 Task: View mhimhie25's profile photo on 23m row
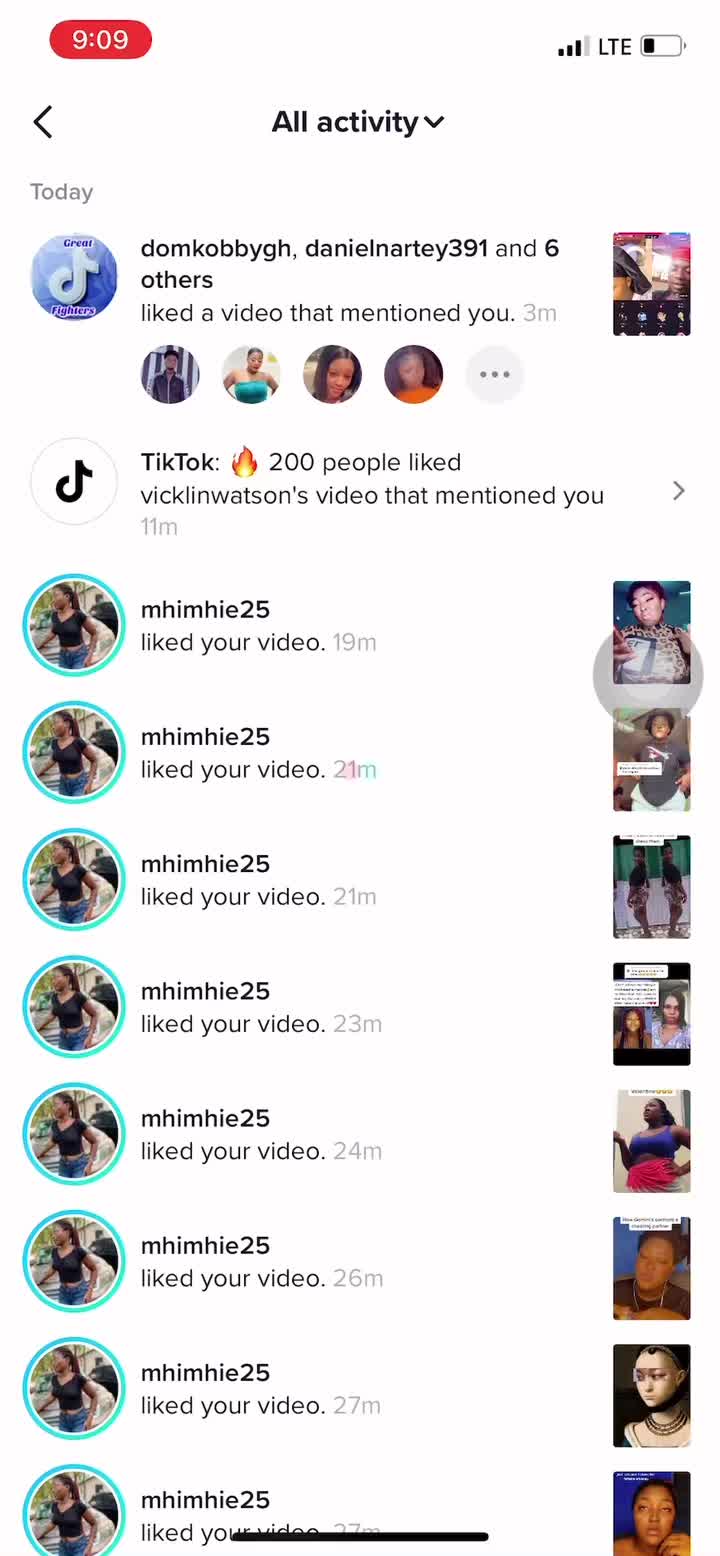74,1007
